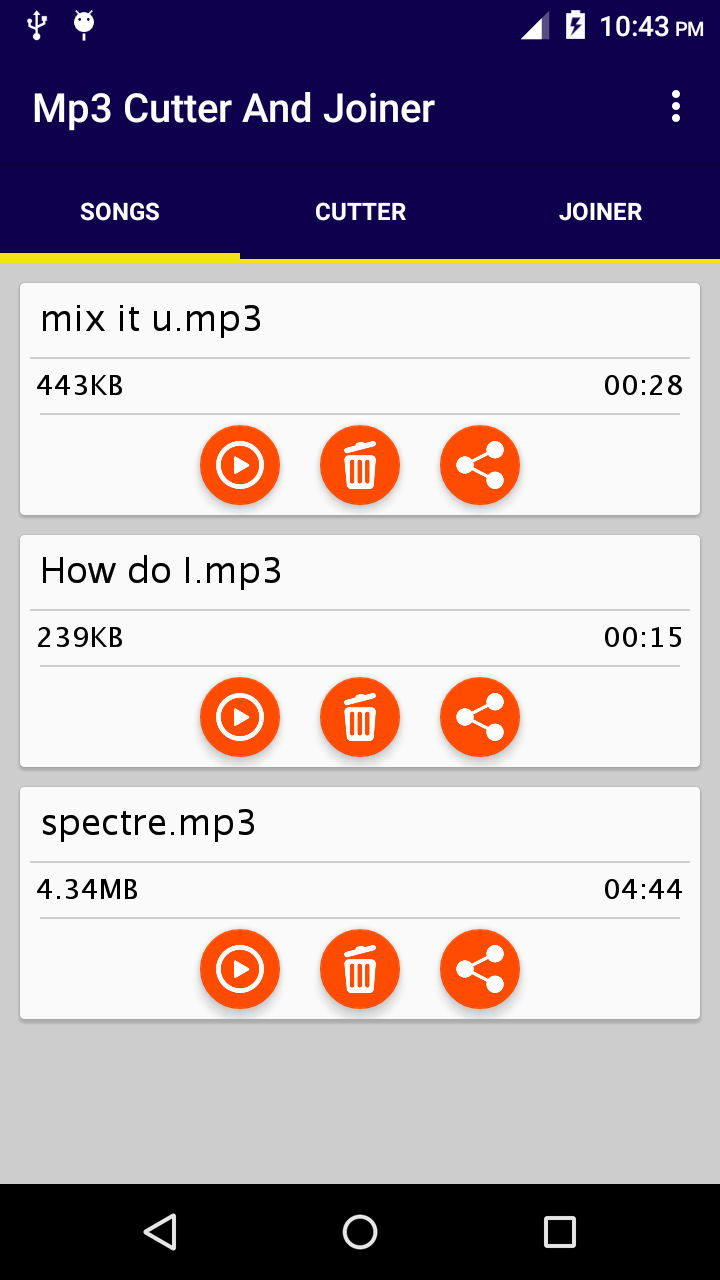Share How do I.mp3
The height and width of the screenshot is (1280, 720).
tap(480, 717)
